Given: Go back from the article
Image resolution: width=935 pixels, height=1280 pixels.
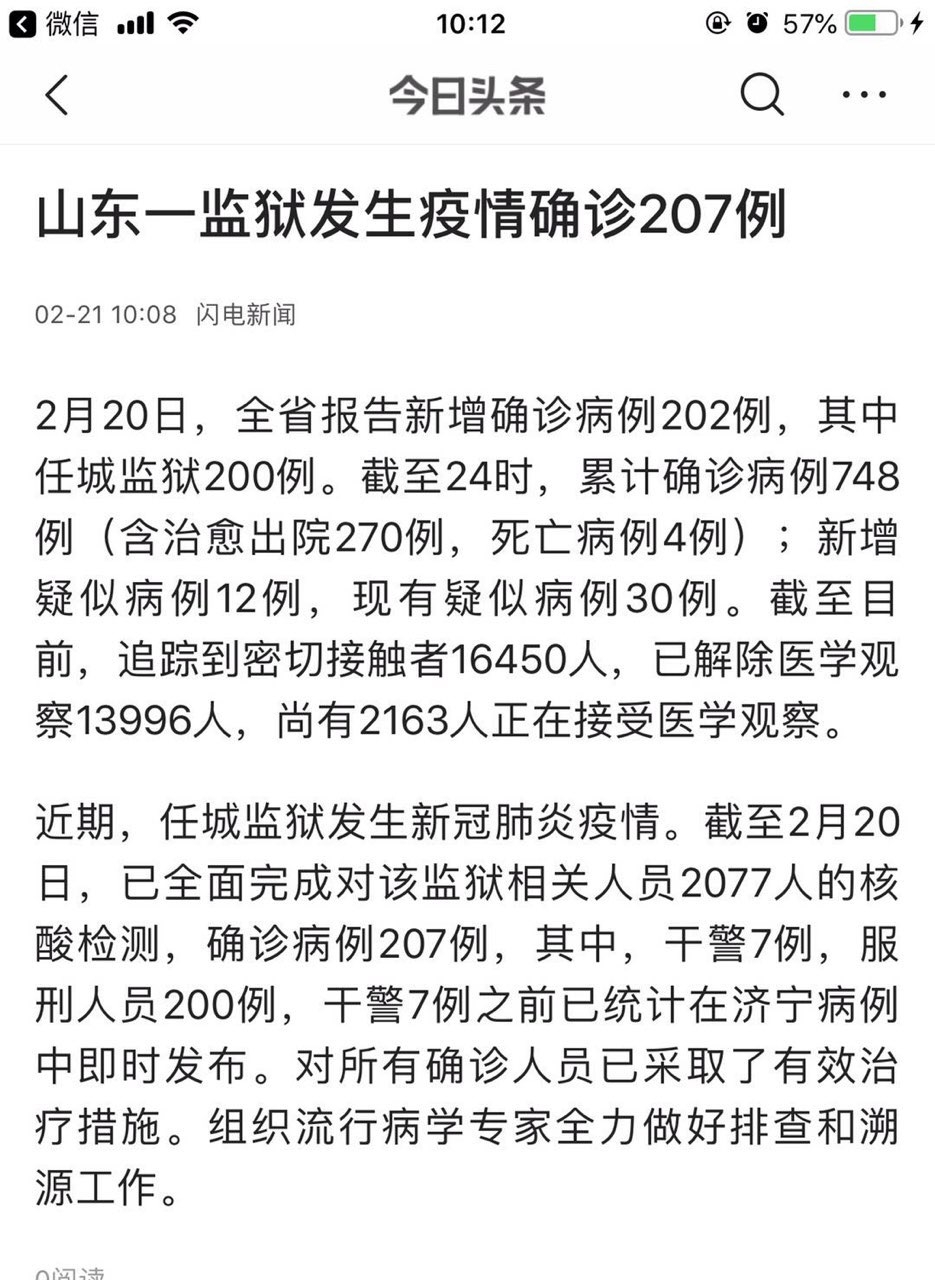Looking at the screenshot, I should tap(57, 95).
